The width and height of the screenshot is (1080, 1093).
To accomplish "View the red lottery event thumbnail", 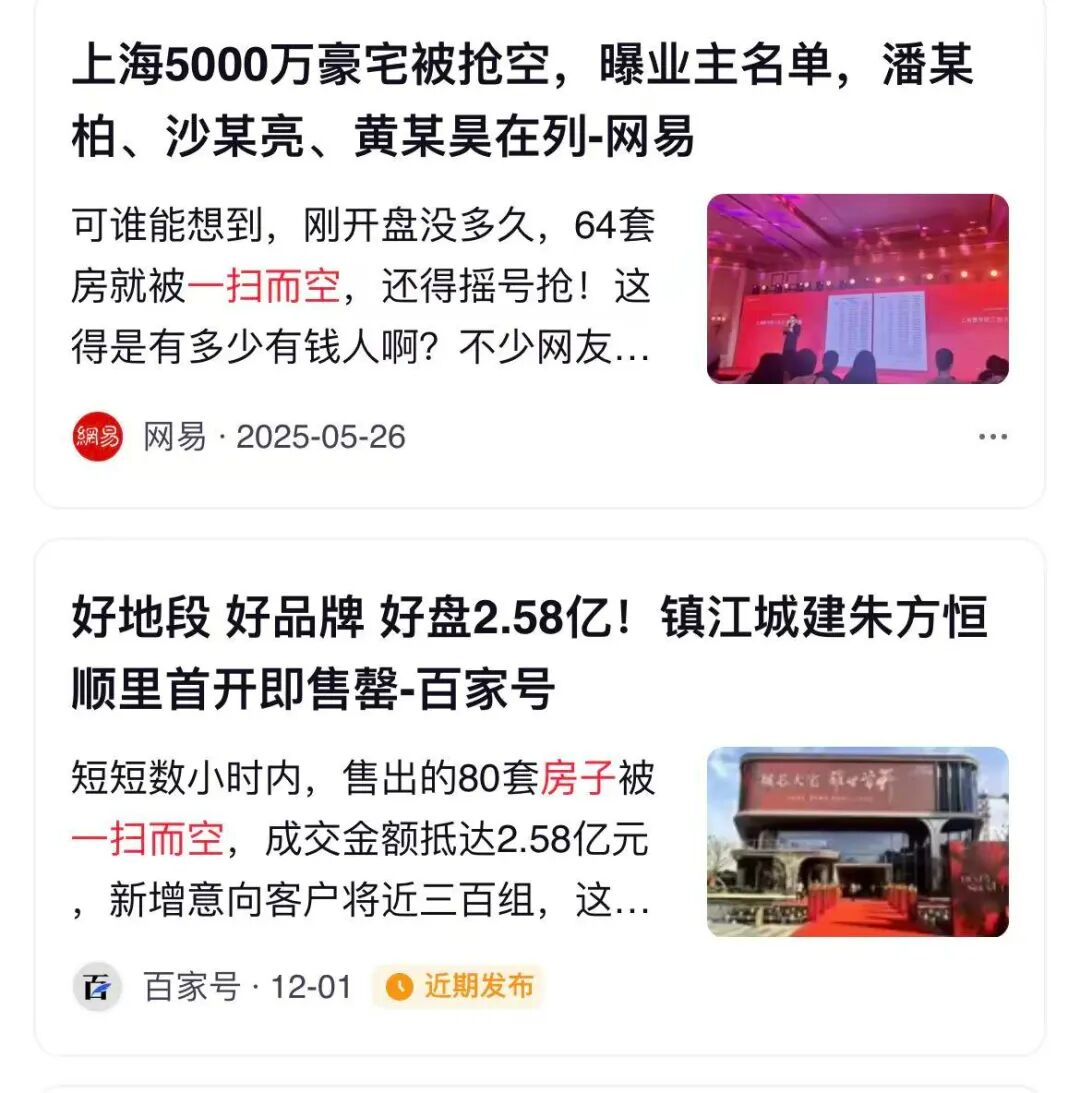I will (857, 289).
